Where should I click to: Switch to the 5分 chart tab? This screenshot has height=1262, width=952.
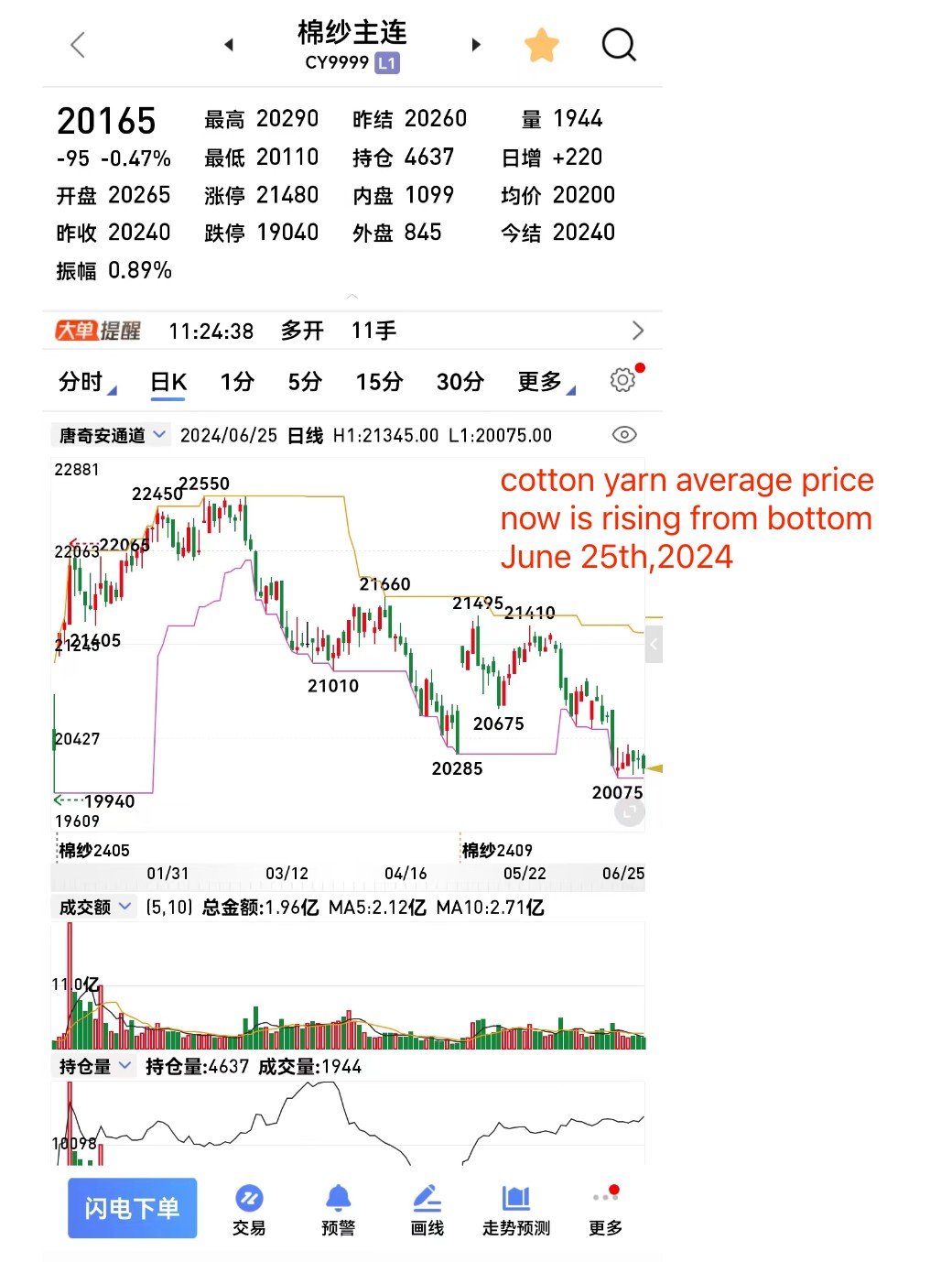305,382
